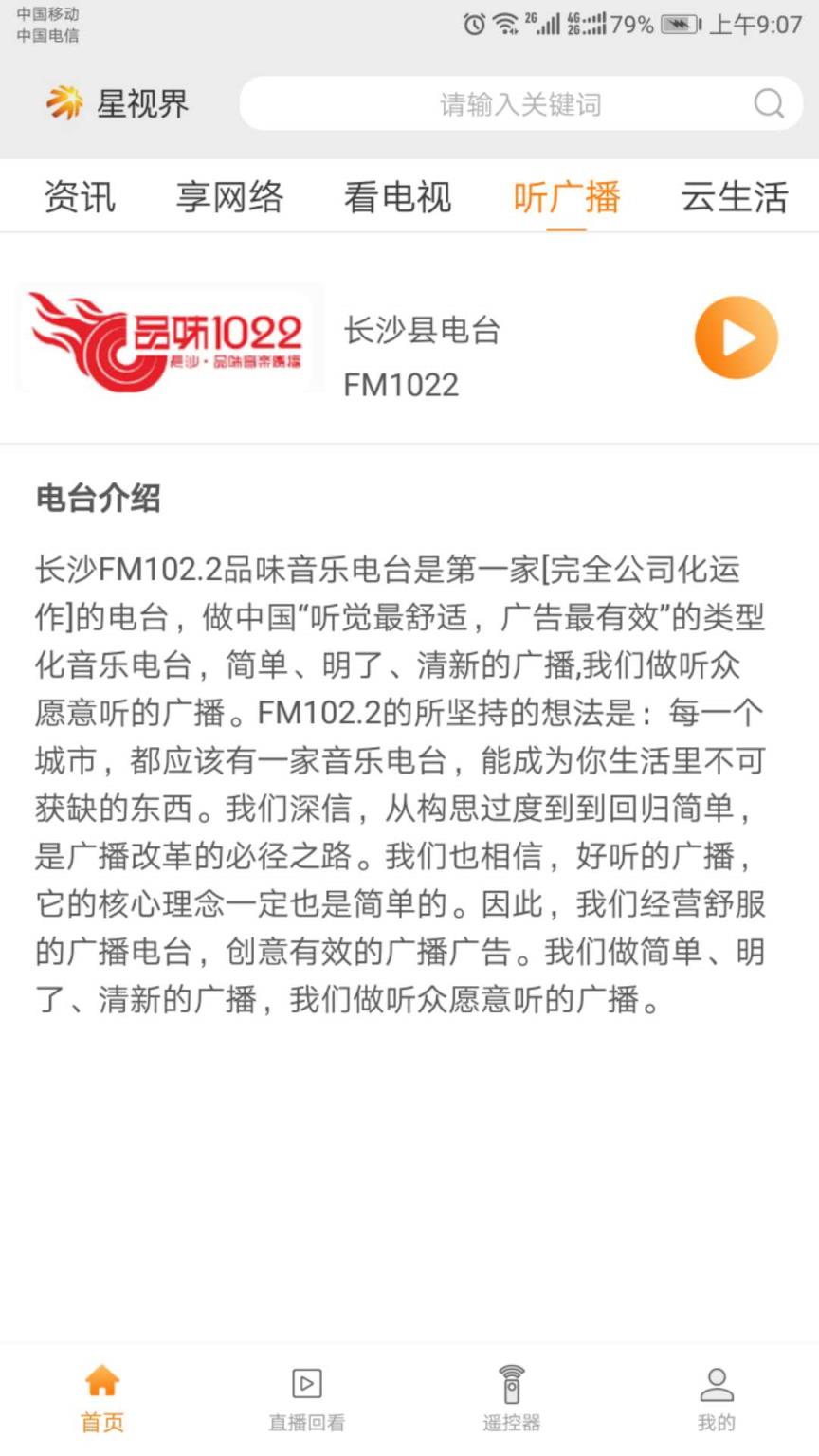This screenshot has height=1456, width=819.
Task: Open the 云生活 tab
Action: click(735, 197)
